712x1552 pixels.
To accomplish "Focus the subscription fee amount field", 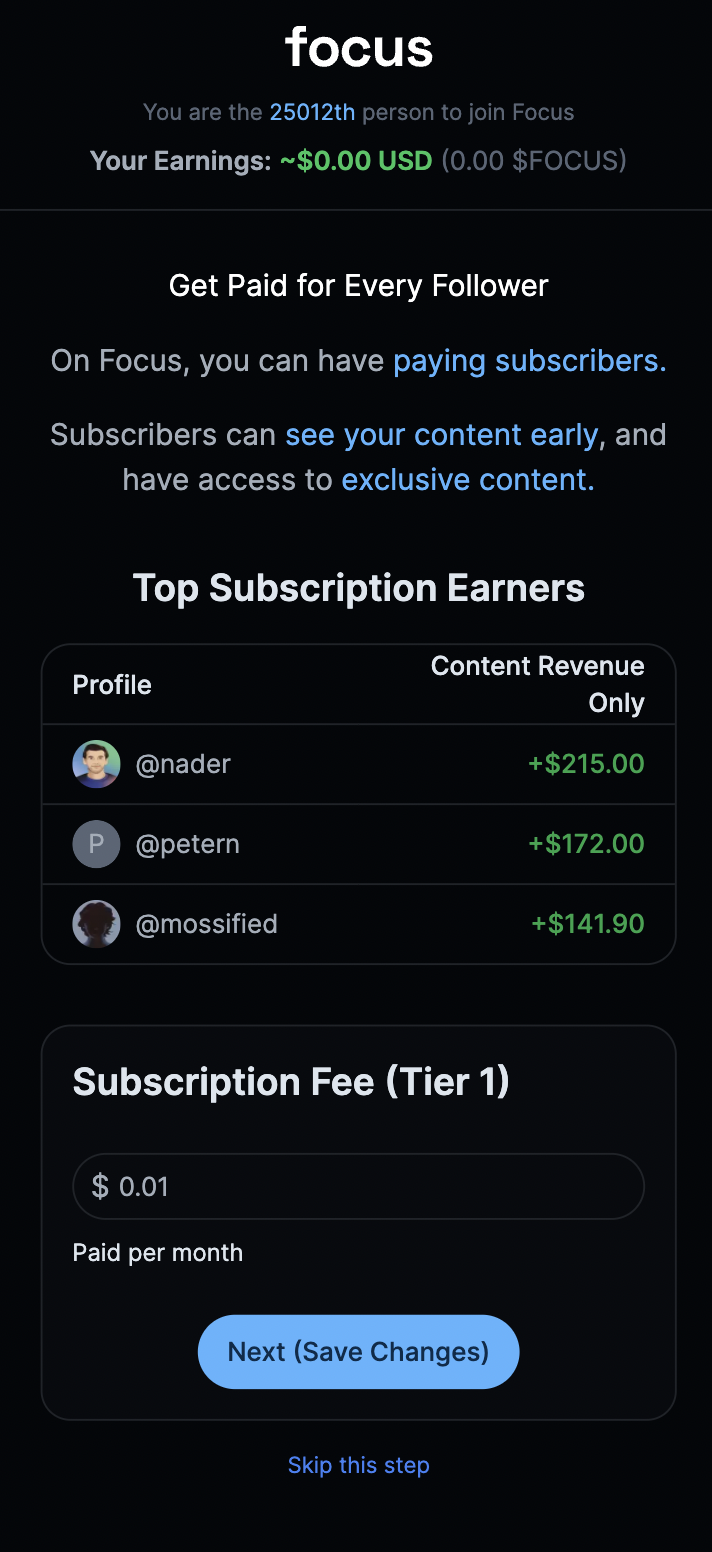I will (358, 1187).
